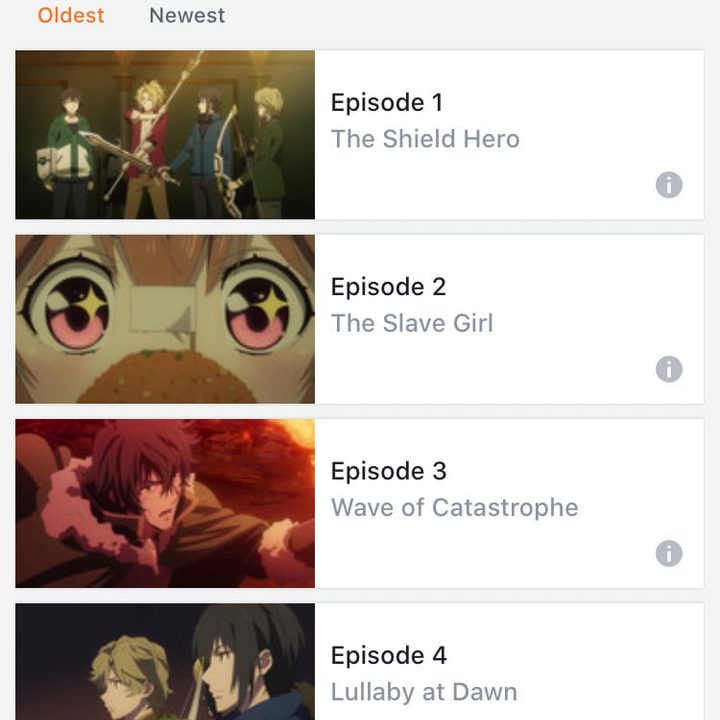
Task: Switch to Newest sorting
Action: [x=187, y=16]
